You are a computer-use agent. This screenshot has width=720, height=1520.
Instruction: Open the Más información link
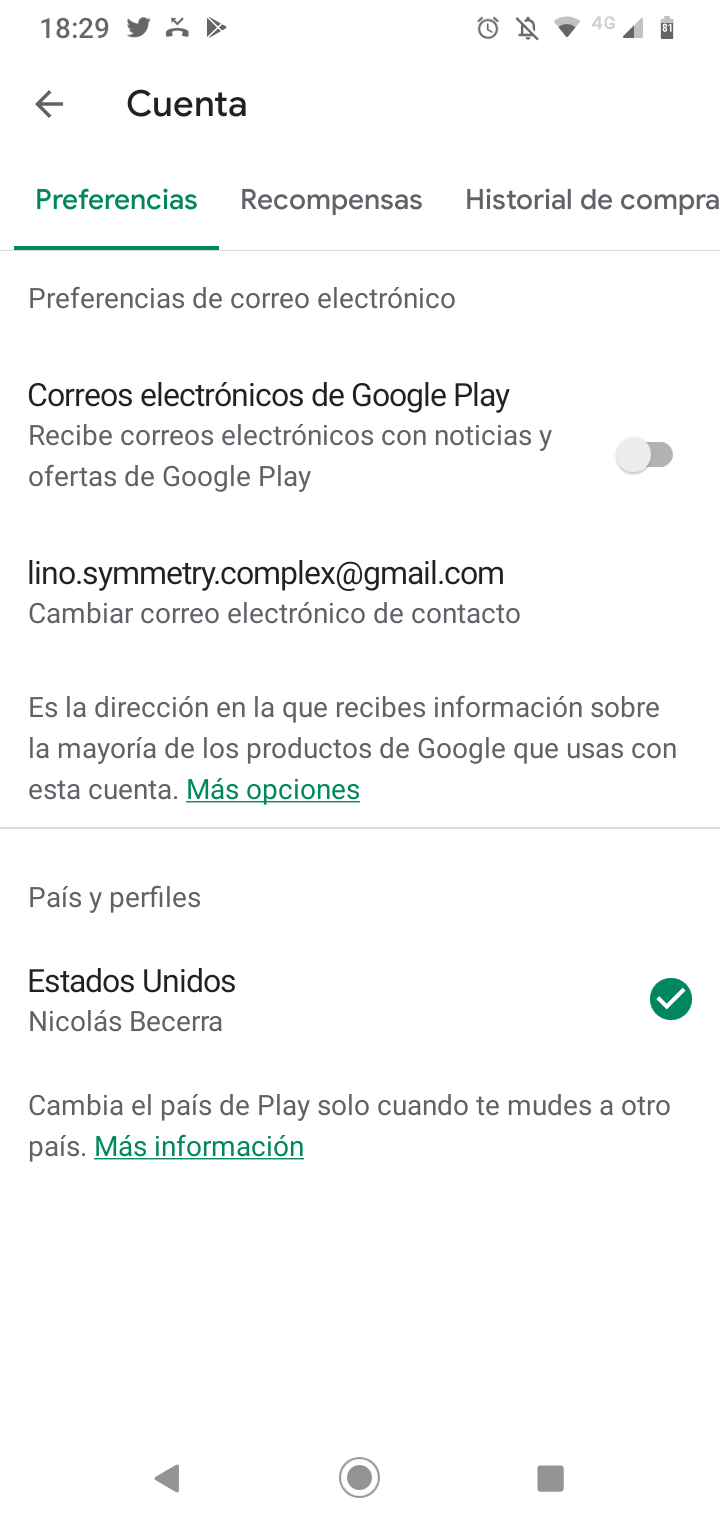click(x=199, y=1146)
